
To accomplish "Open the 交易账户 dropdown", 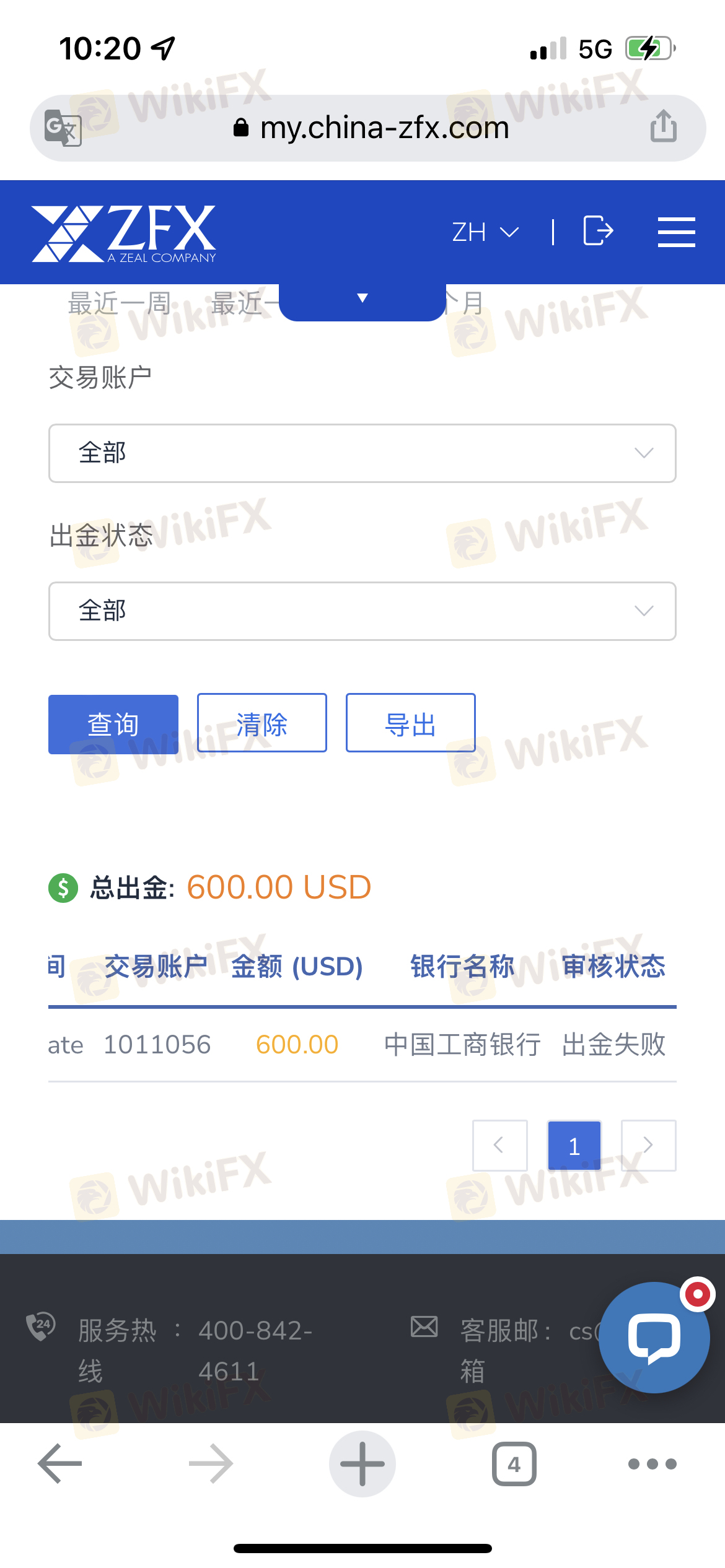I will tap(362, 453).
